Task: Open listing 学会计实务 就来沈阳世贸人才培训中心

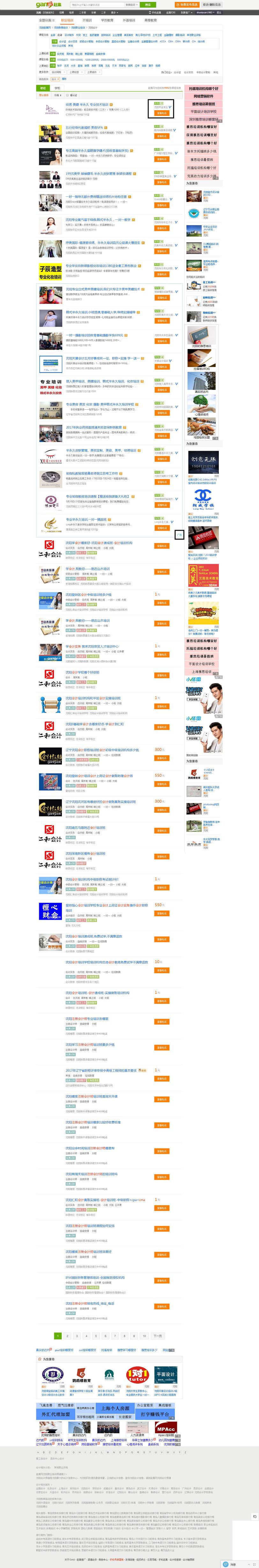Action: pyautogui.click(x=92, y=646)
